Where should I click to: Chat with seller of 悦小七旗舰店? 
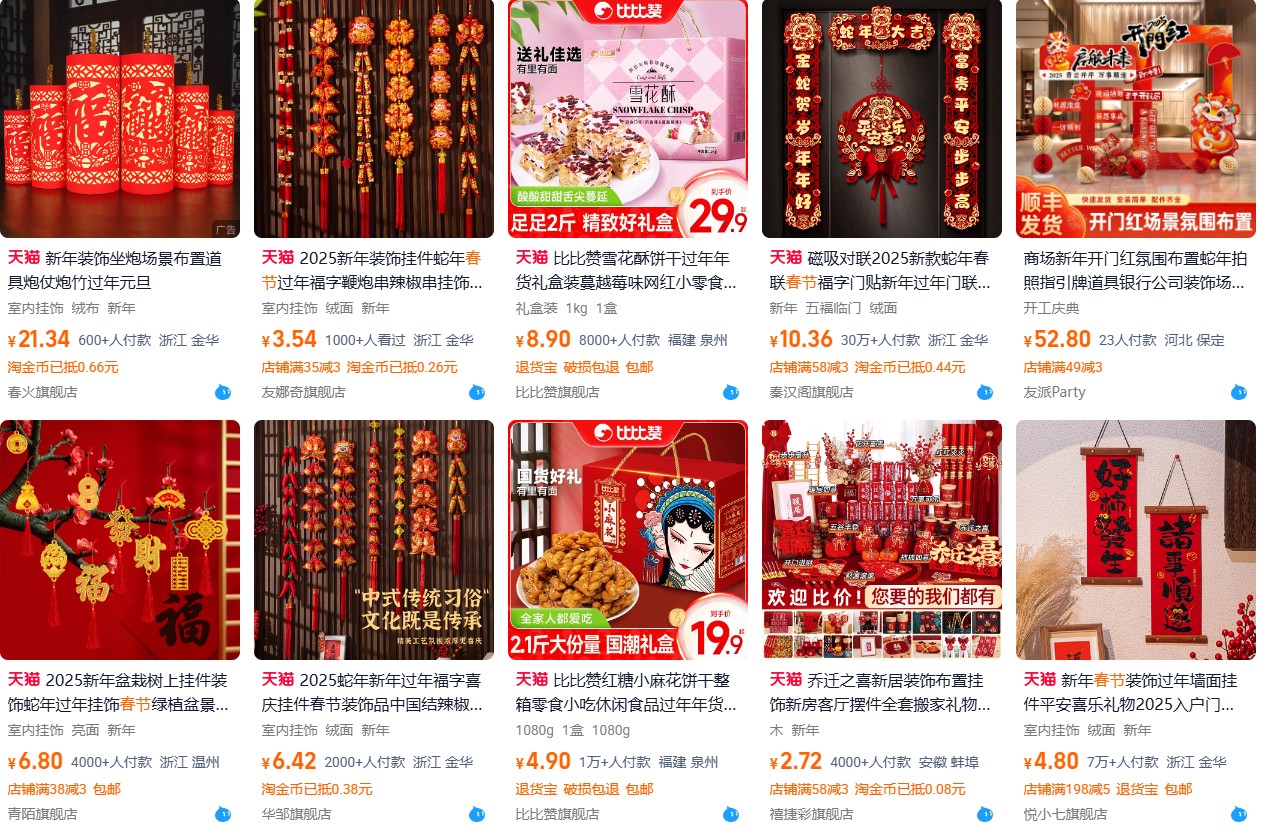click(1239, 814)
